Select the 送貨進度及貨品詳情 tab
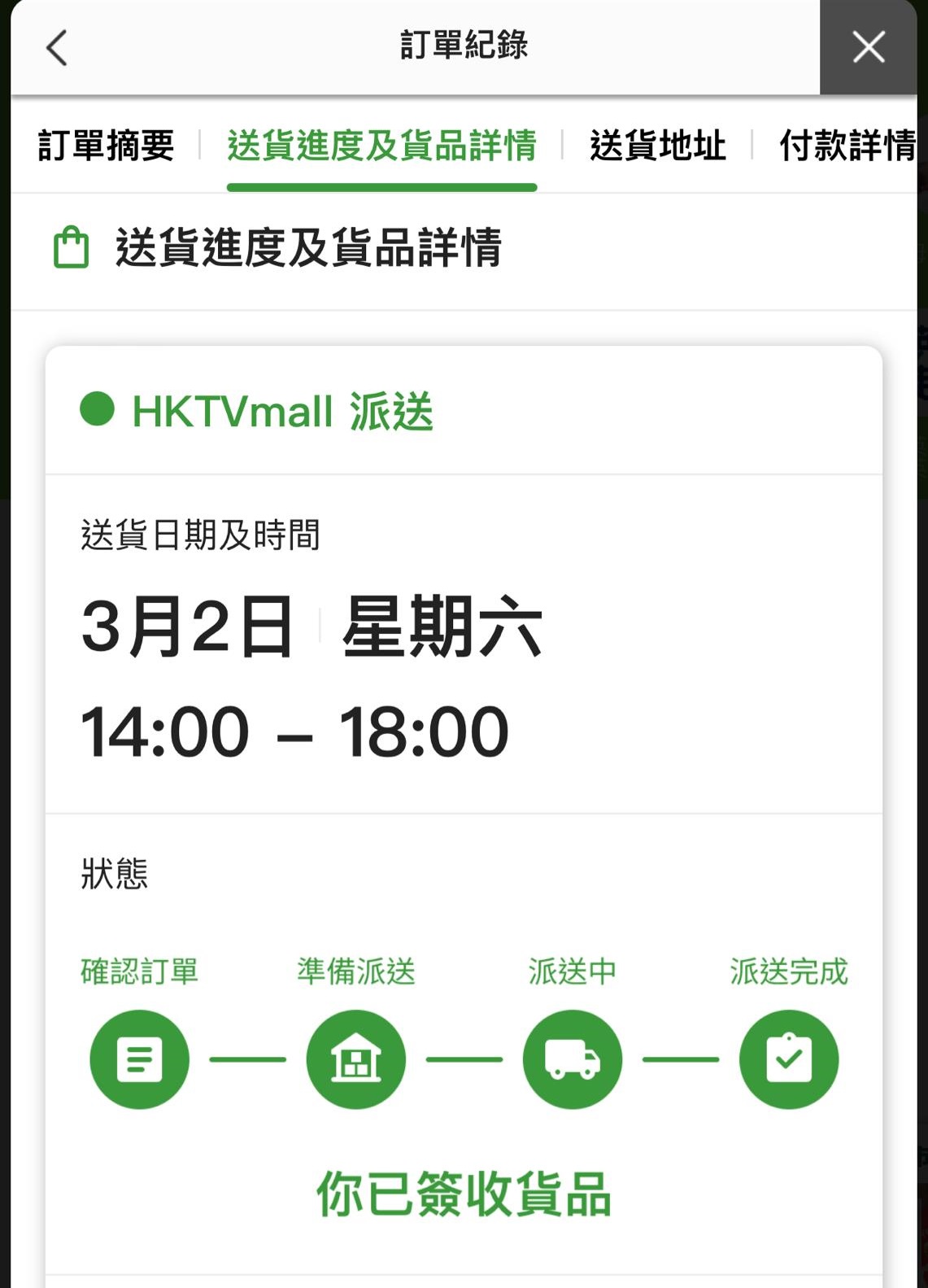 pos(381,146)
